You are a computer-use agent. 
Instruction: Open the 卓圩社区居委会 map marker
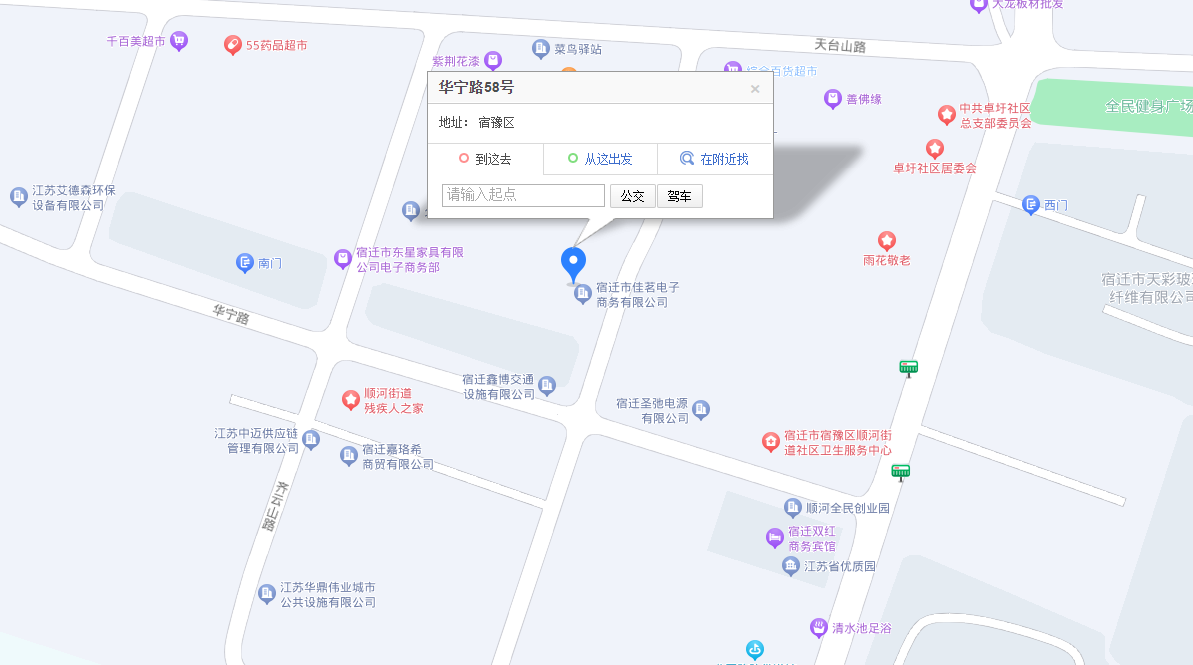[934, 149]
